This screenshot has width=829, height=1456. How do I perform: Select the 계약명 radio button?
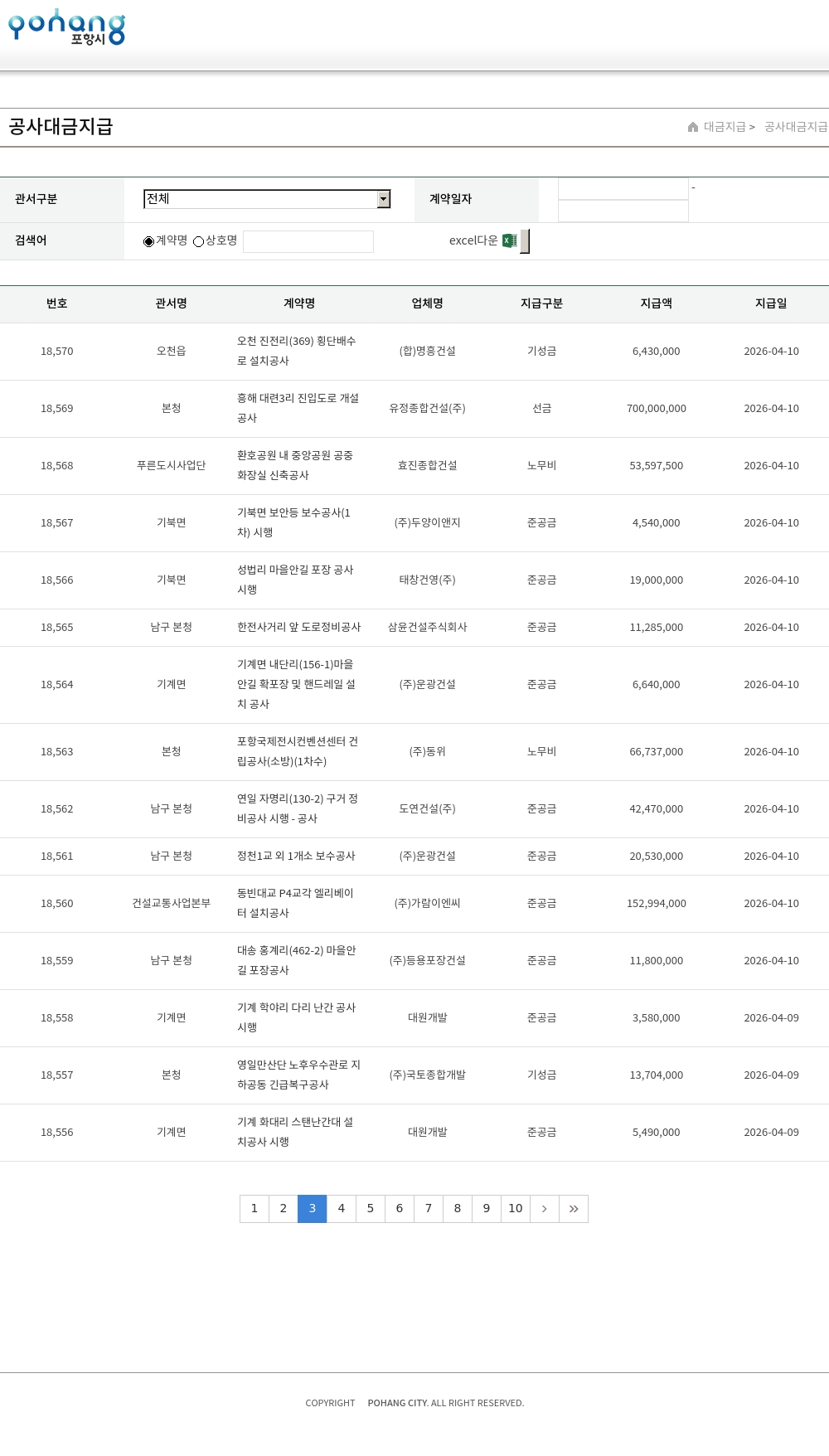(149, 241)
